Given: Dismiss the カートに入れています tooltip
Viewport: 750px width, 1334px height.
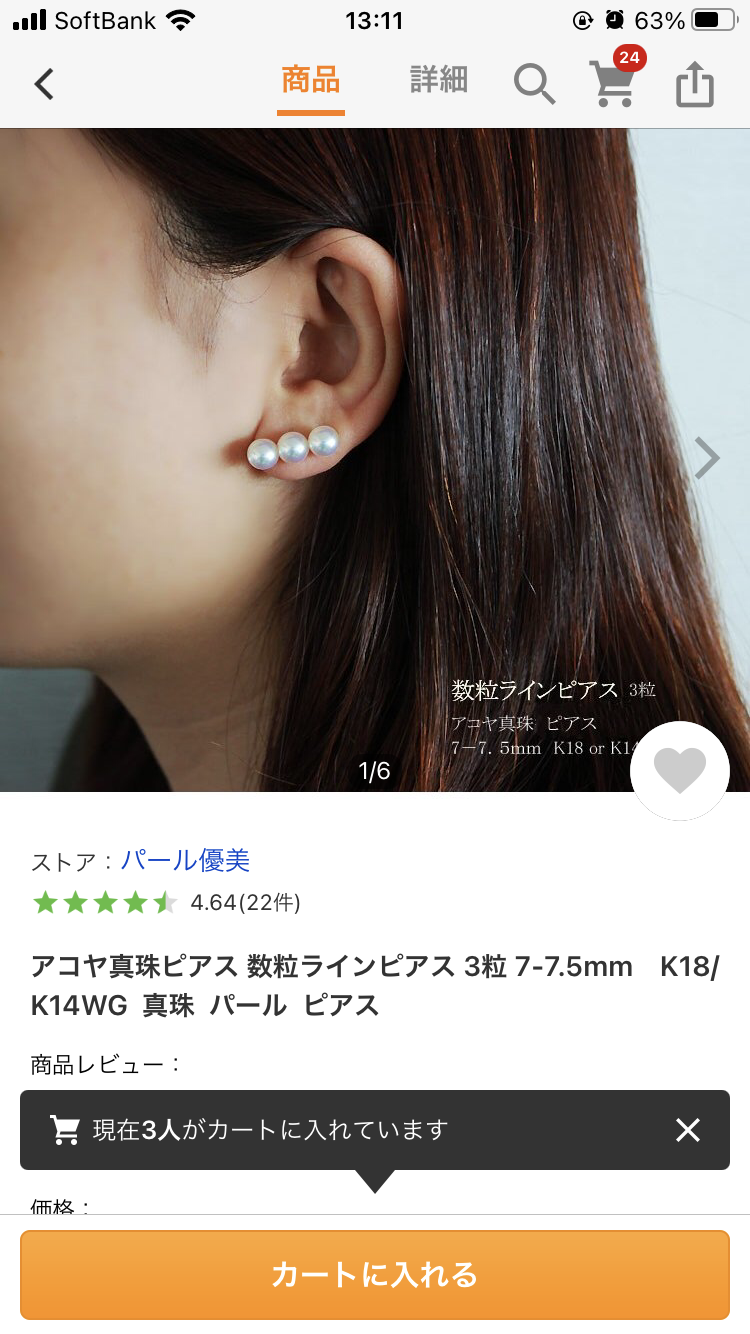Looking at the screenshot, I should (687, 1130).
